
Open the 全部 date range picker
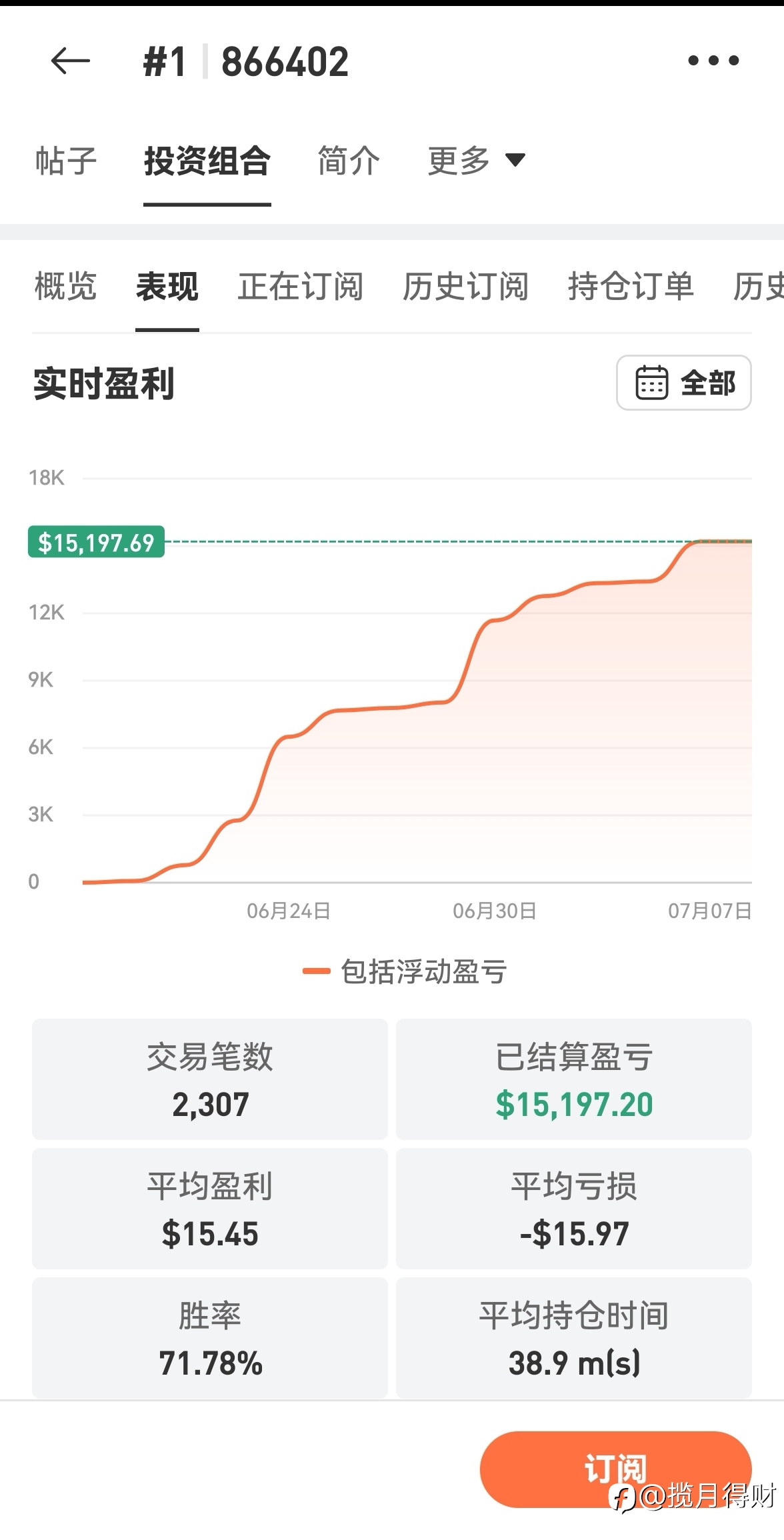pos(684,383)
